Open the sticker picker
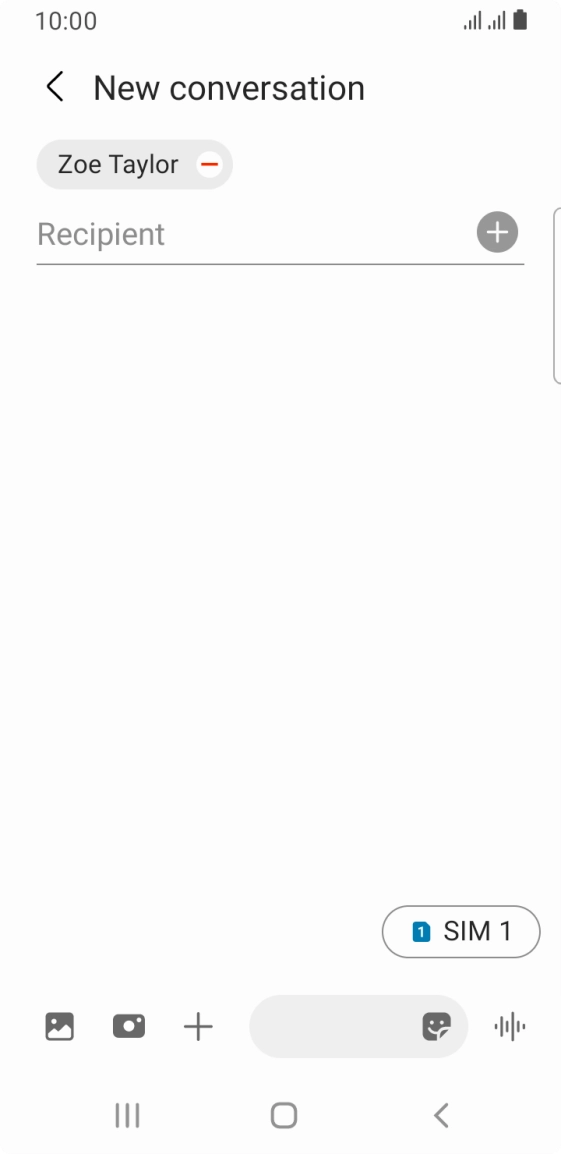This screenshot has height=1154, width=561. click(437, 1027)
